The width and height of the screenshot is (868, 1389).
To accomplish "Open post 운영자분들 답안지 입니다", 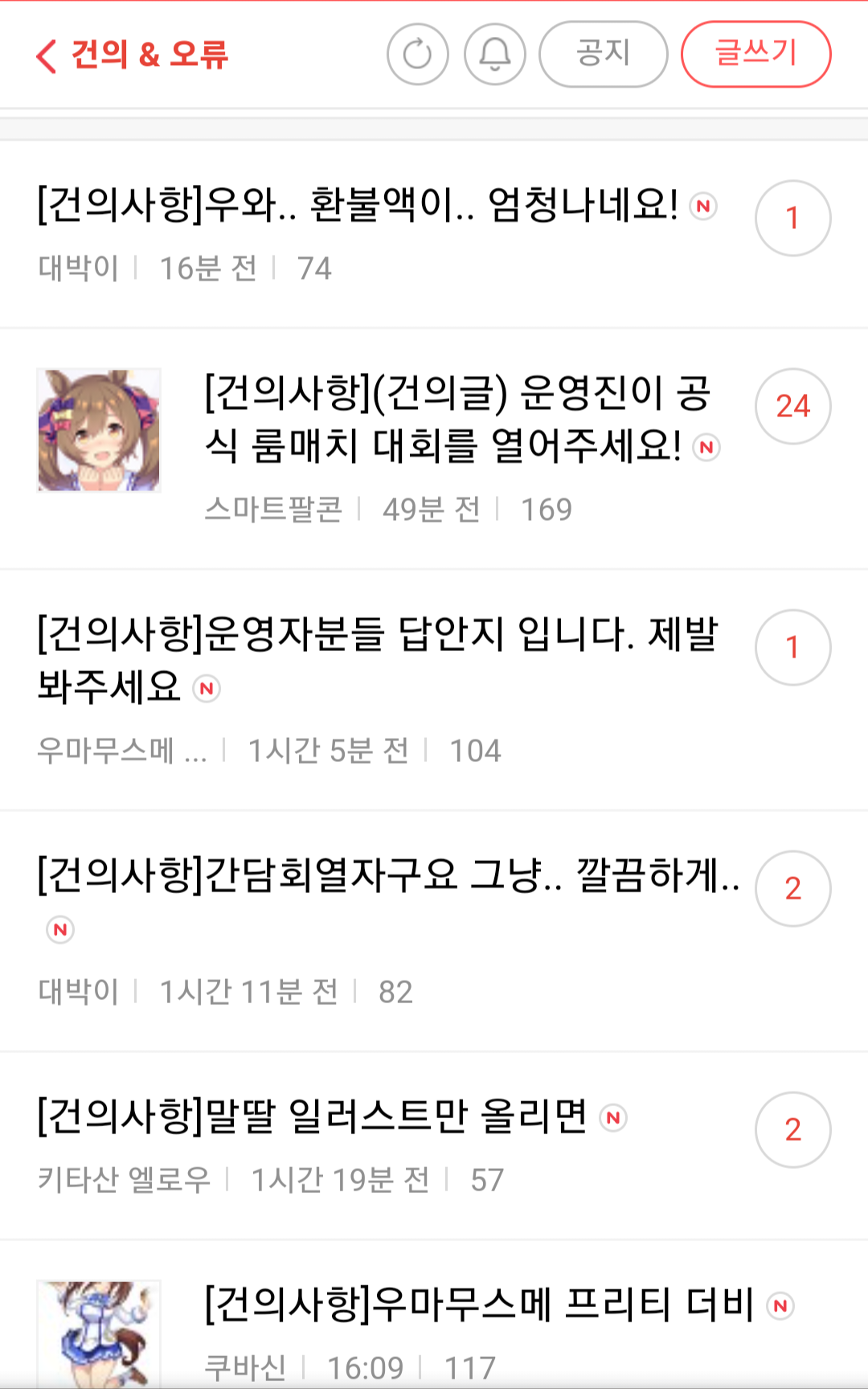I will (378, 659).
